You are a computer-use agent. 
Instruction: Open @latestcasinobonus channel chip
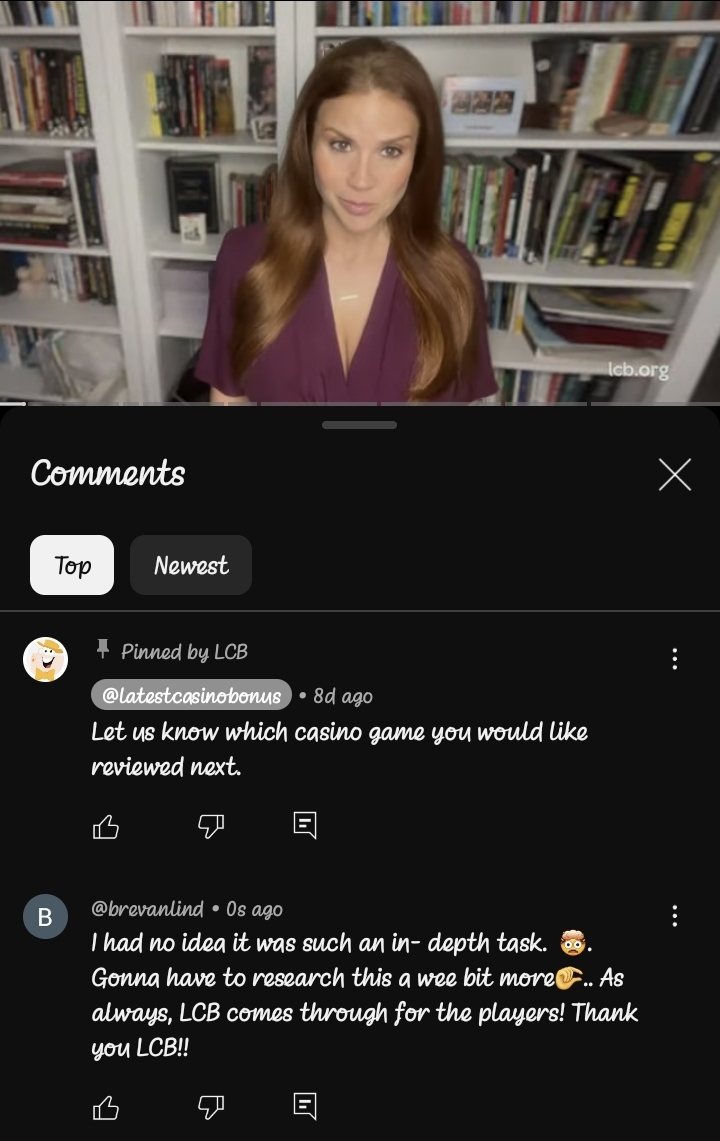(191, 695)
